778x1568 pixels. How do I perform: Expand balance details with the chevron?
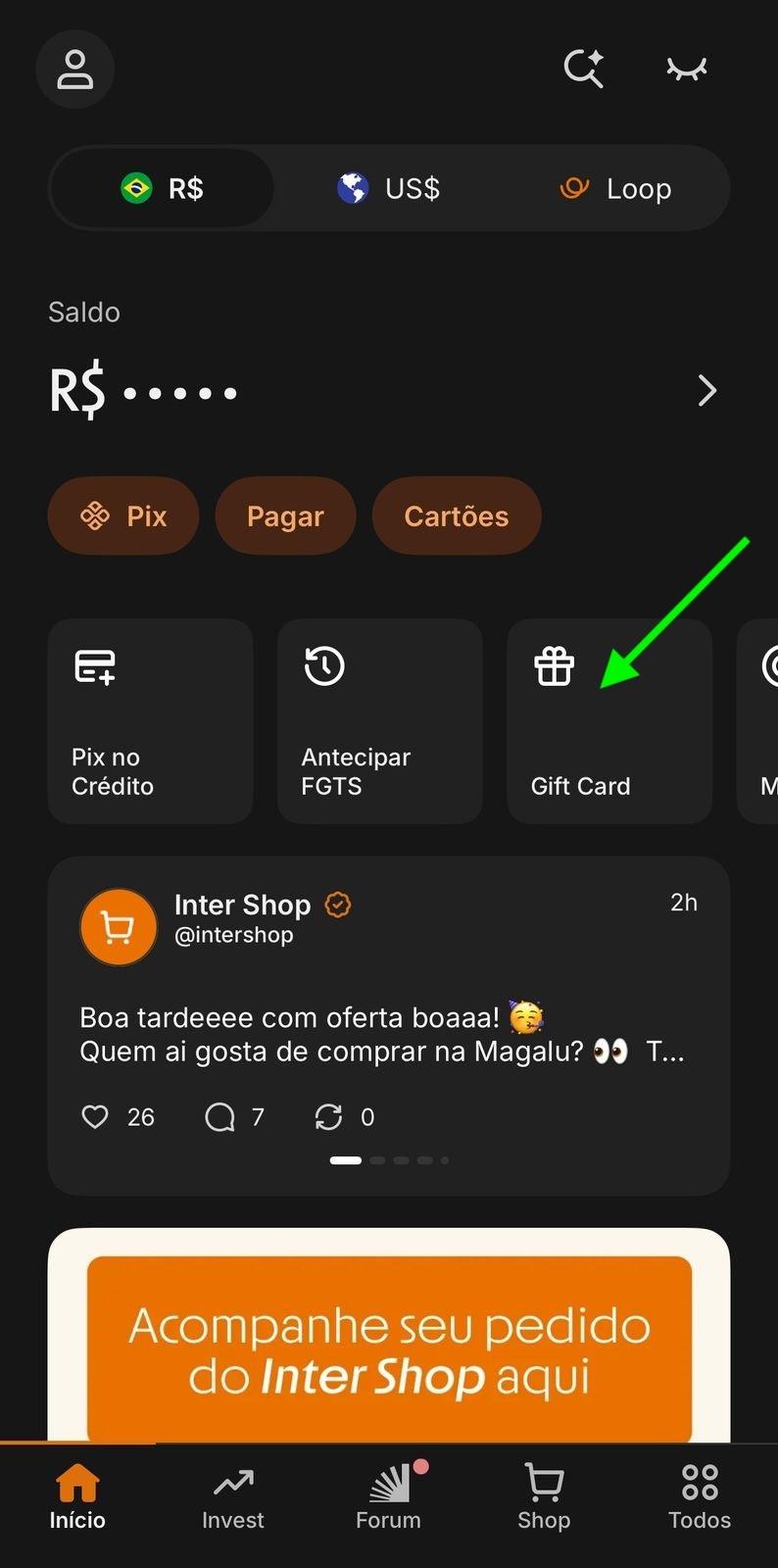coord(707,391)
